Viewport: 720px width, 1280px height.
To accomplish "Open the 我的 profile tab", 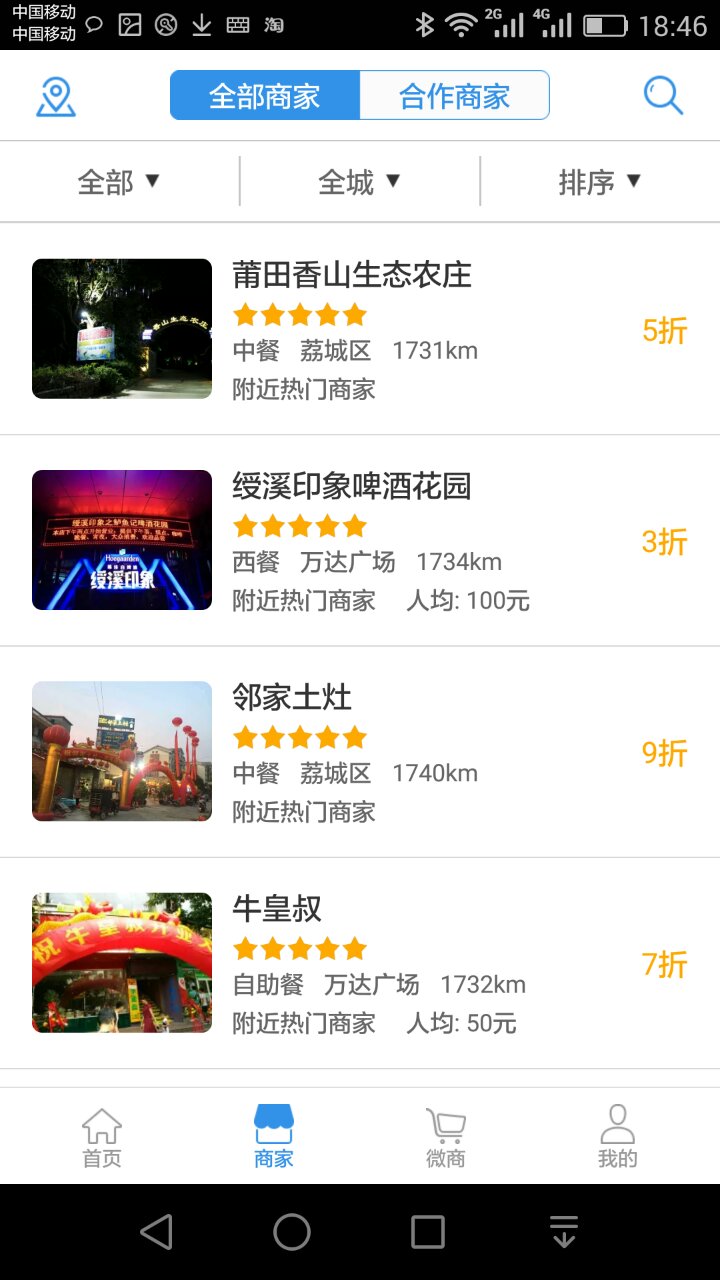I will tap(618, 1137).
